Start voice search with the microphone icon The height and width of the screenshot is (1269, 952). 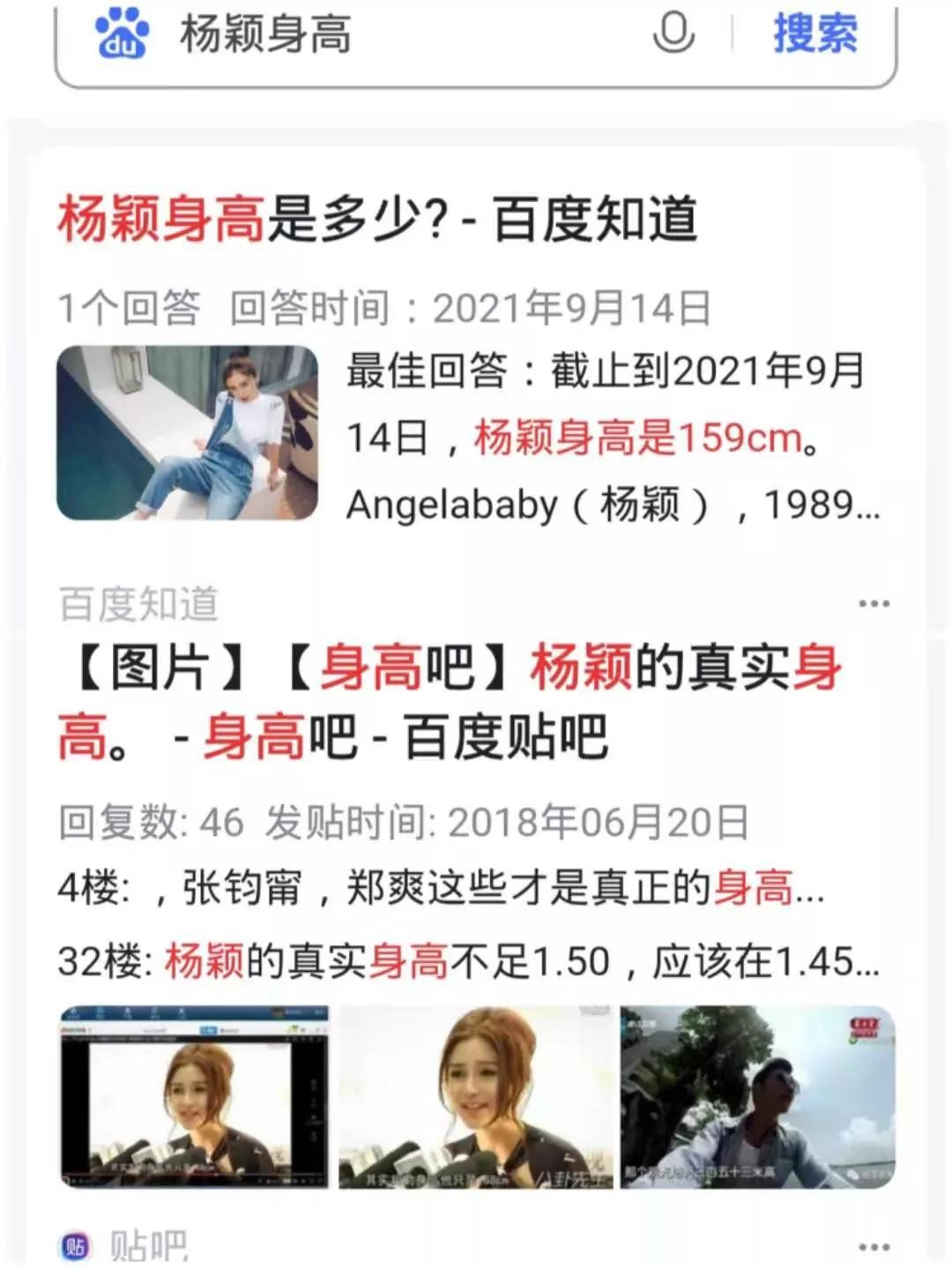point(673,34)
